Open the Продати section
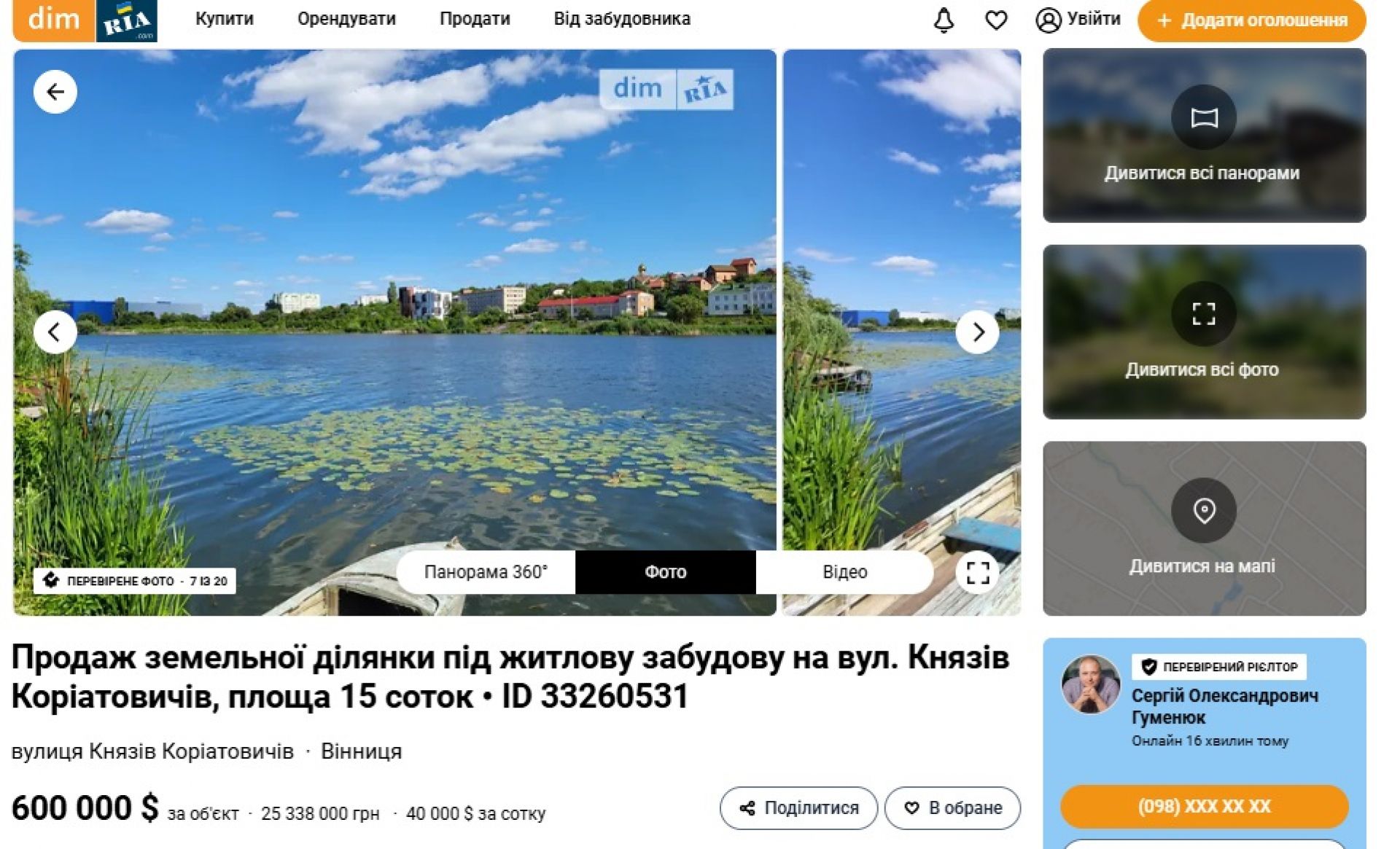 coord(475,19)
